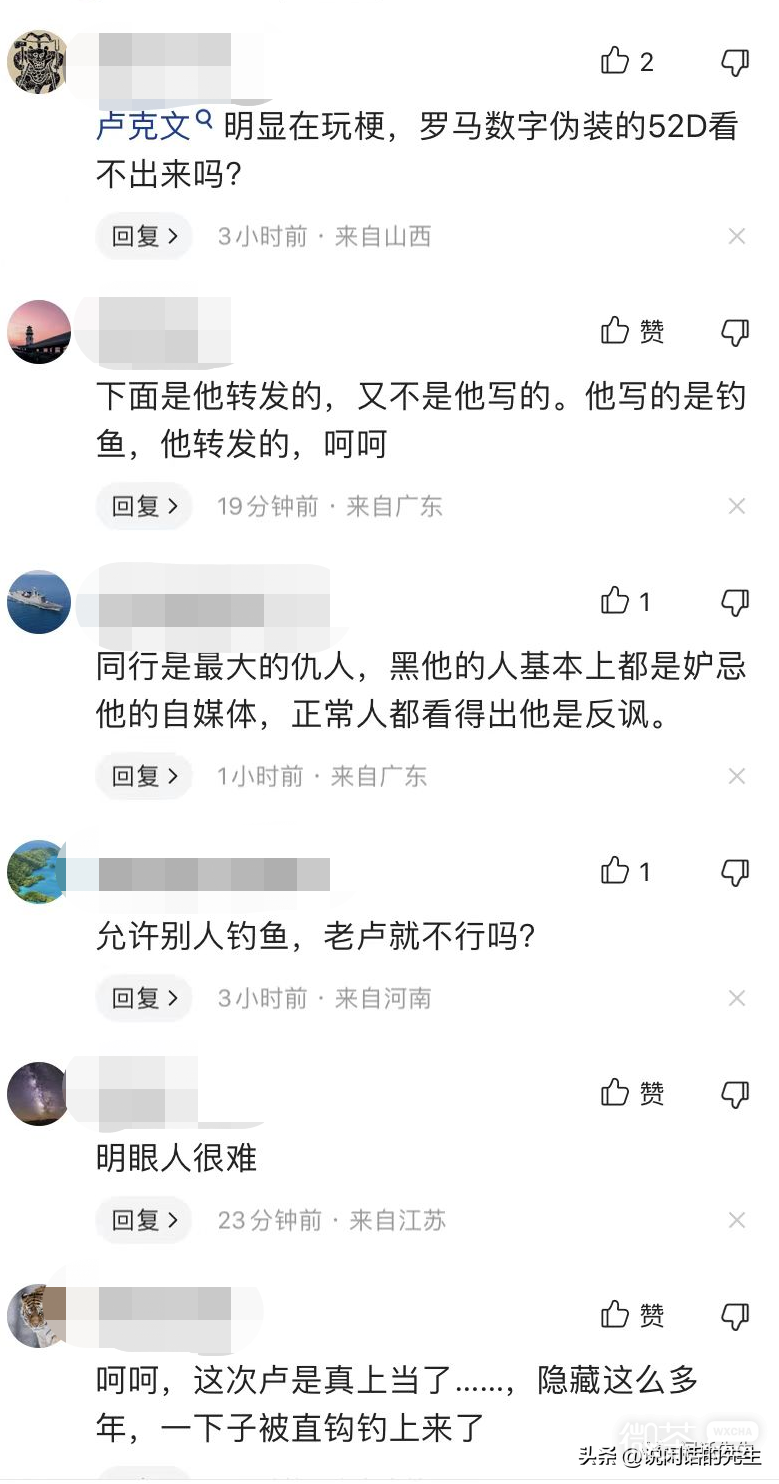
Task: Reply to the comment posted 3小时前 from 山西
Action: pos(144,237)
